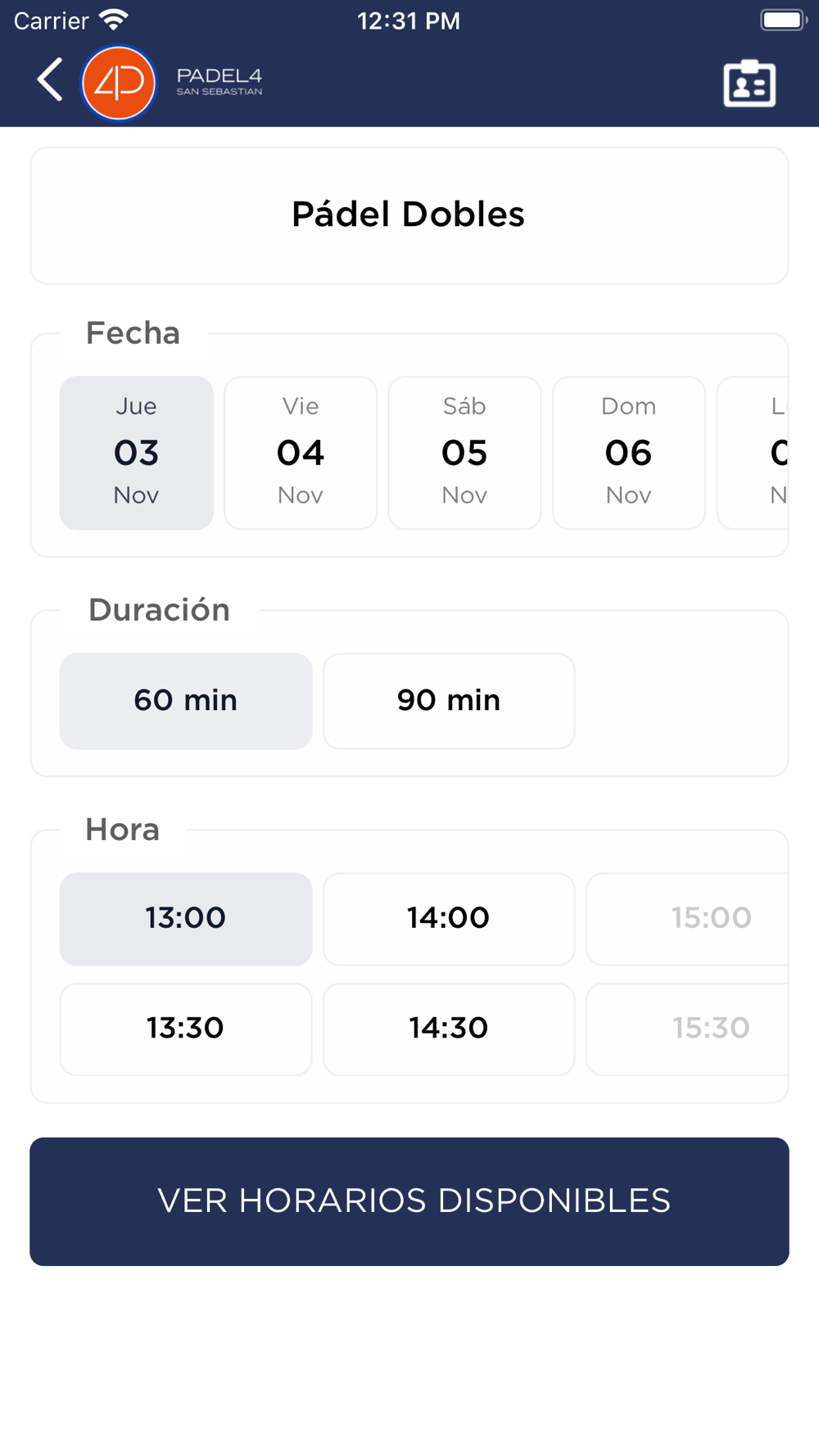Pick Sunday 06 Nov date
The image size is (819, 1456).
(629, 453)
